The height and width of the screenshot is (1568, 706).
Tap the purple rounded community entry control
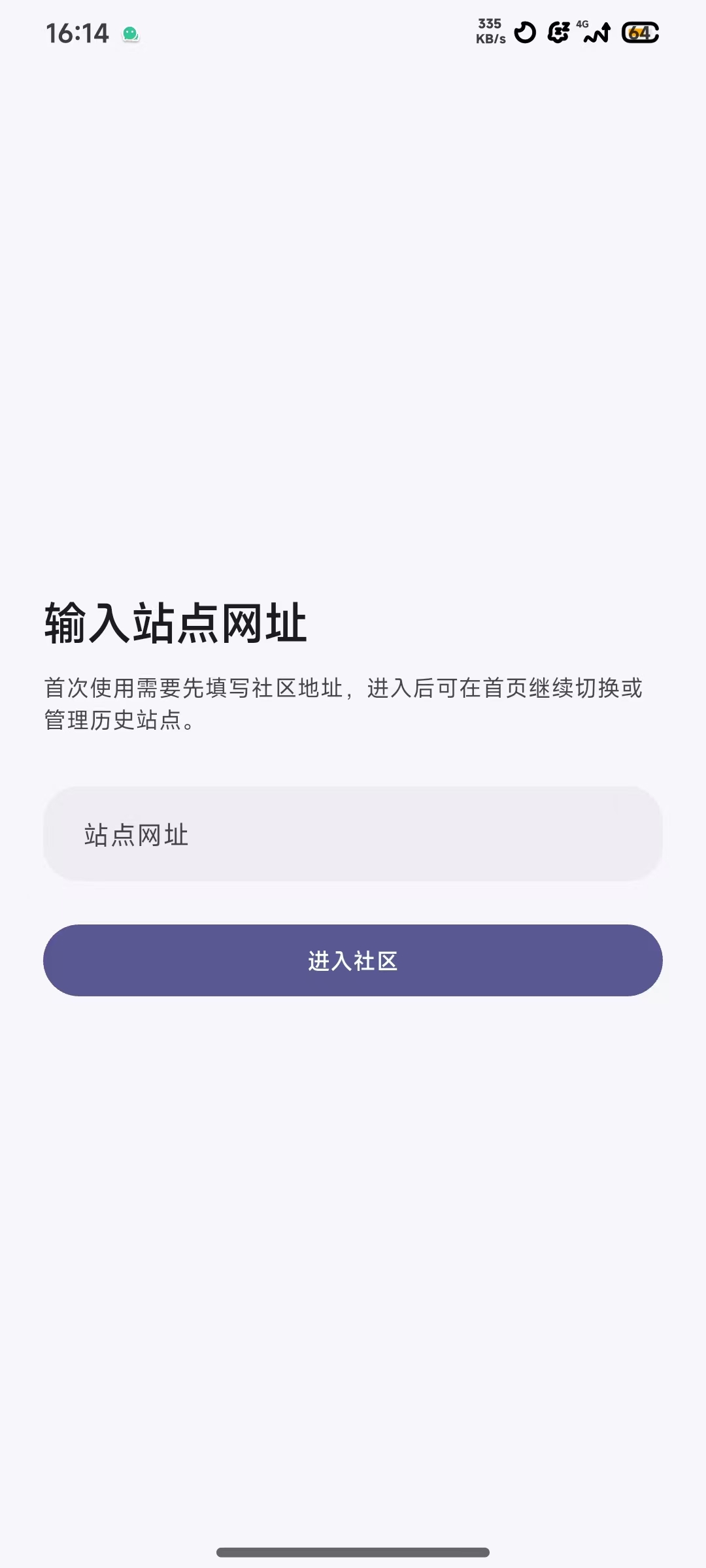(353, 960)
